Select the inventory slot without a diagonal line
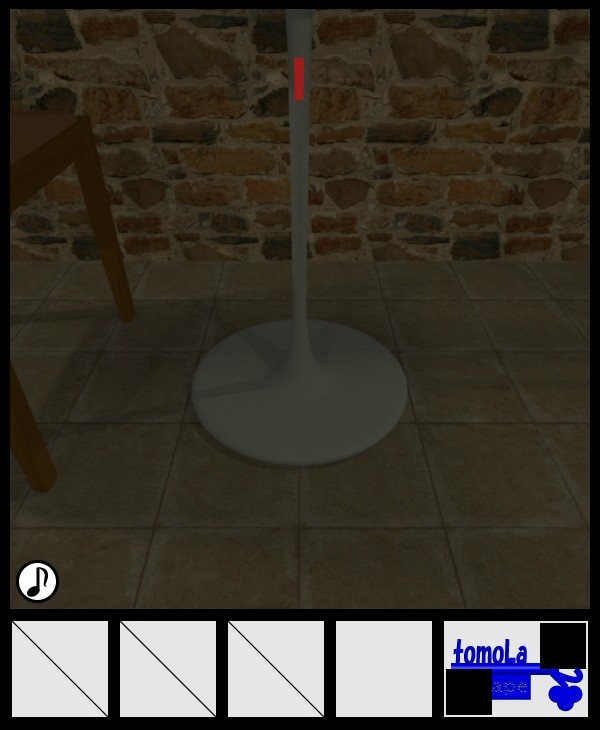 (383, 668)
